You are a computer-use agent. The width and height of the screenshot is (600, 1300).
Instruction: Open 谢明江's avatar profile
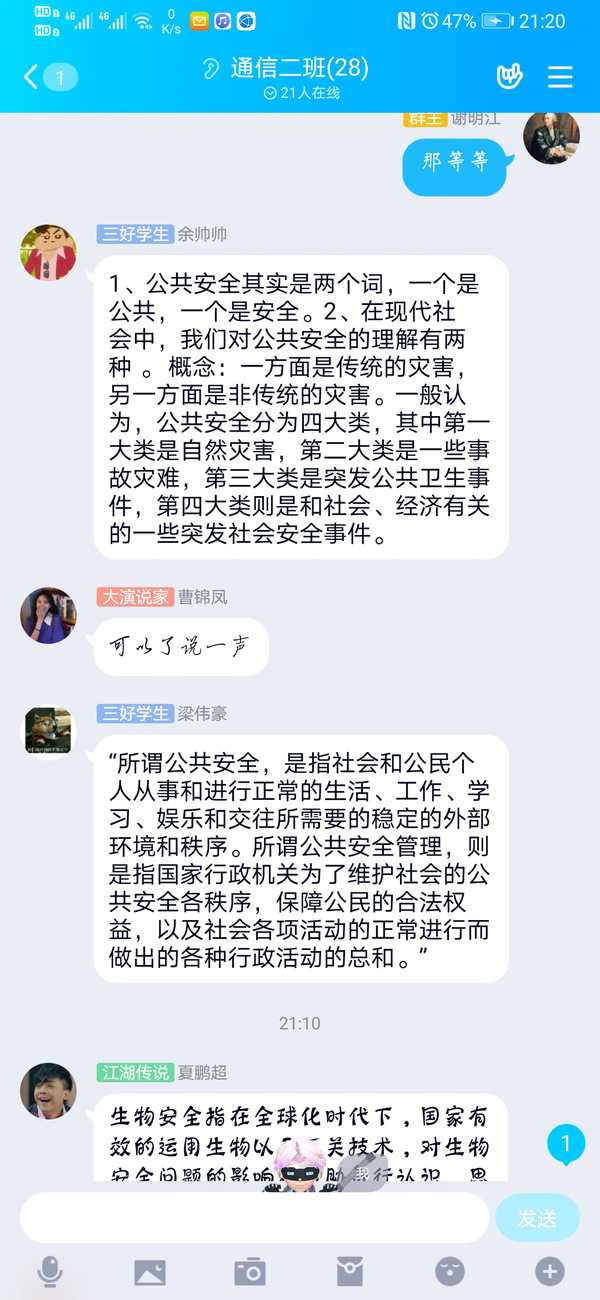(551, 137)
